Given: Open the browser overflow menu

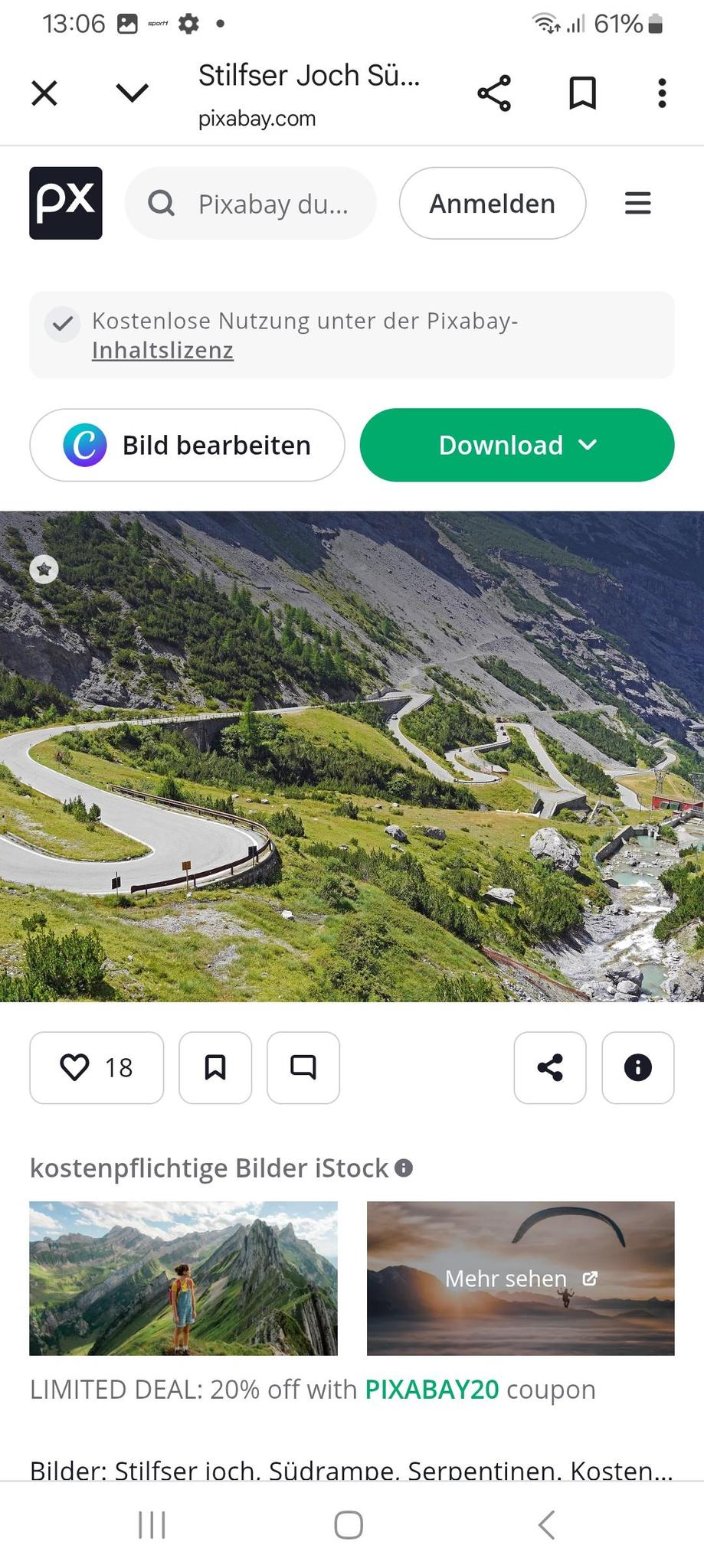Looking at the screenshot, I should 662,93.
